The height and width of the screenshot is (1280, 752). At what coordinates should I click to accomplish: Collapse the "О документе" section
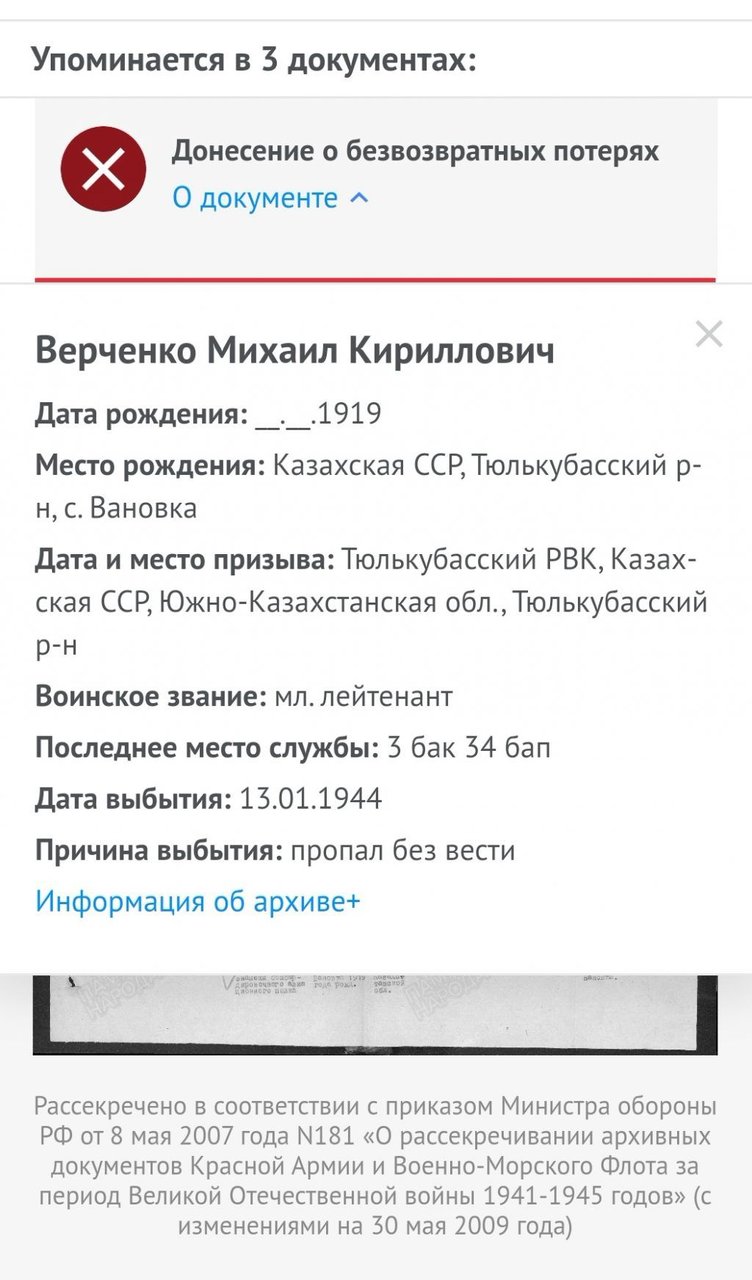pos(270,198)
